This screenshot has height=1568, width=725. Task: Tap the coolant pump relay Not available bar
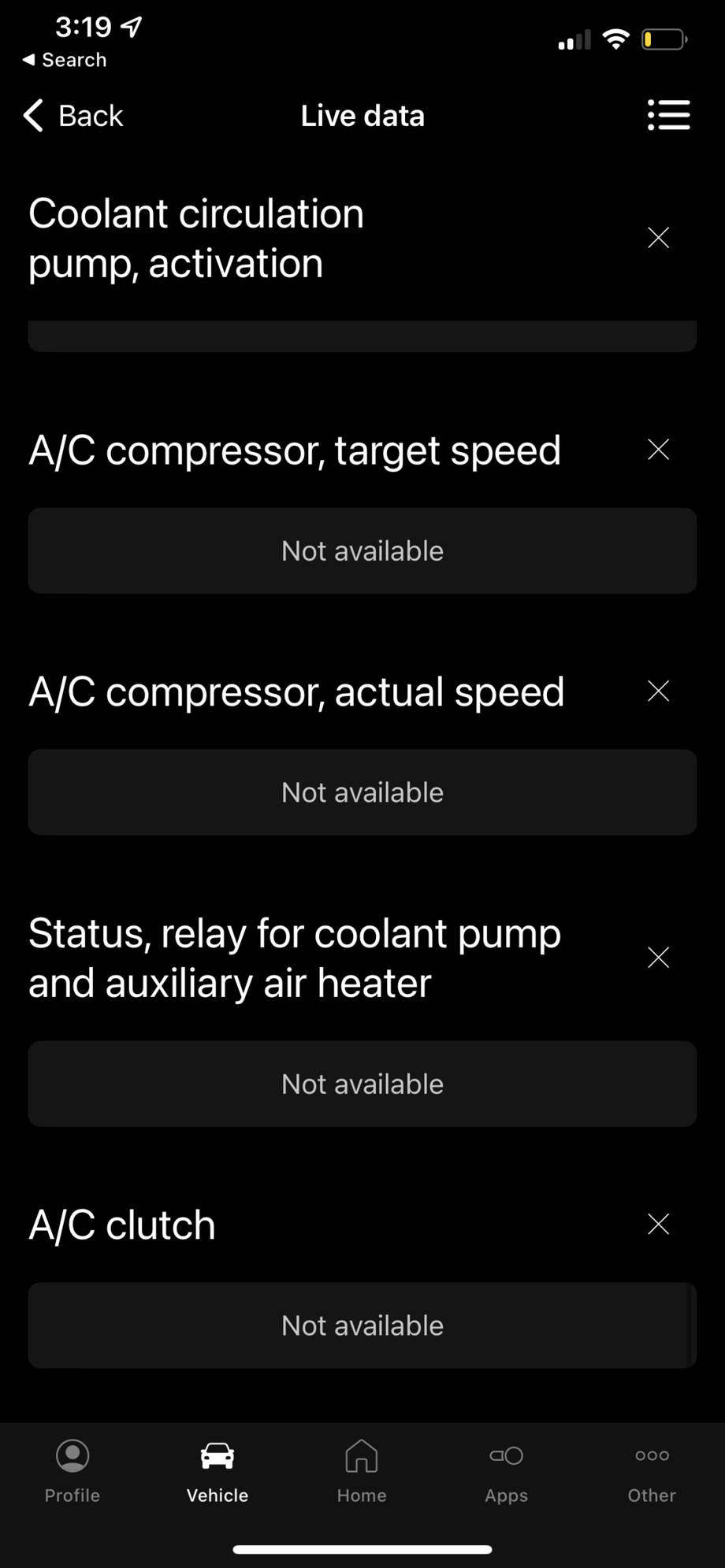tap(362, 1084)
